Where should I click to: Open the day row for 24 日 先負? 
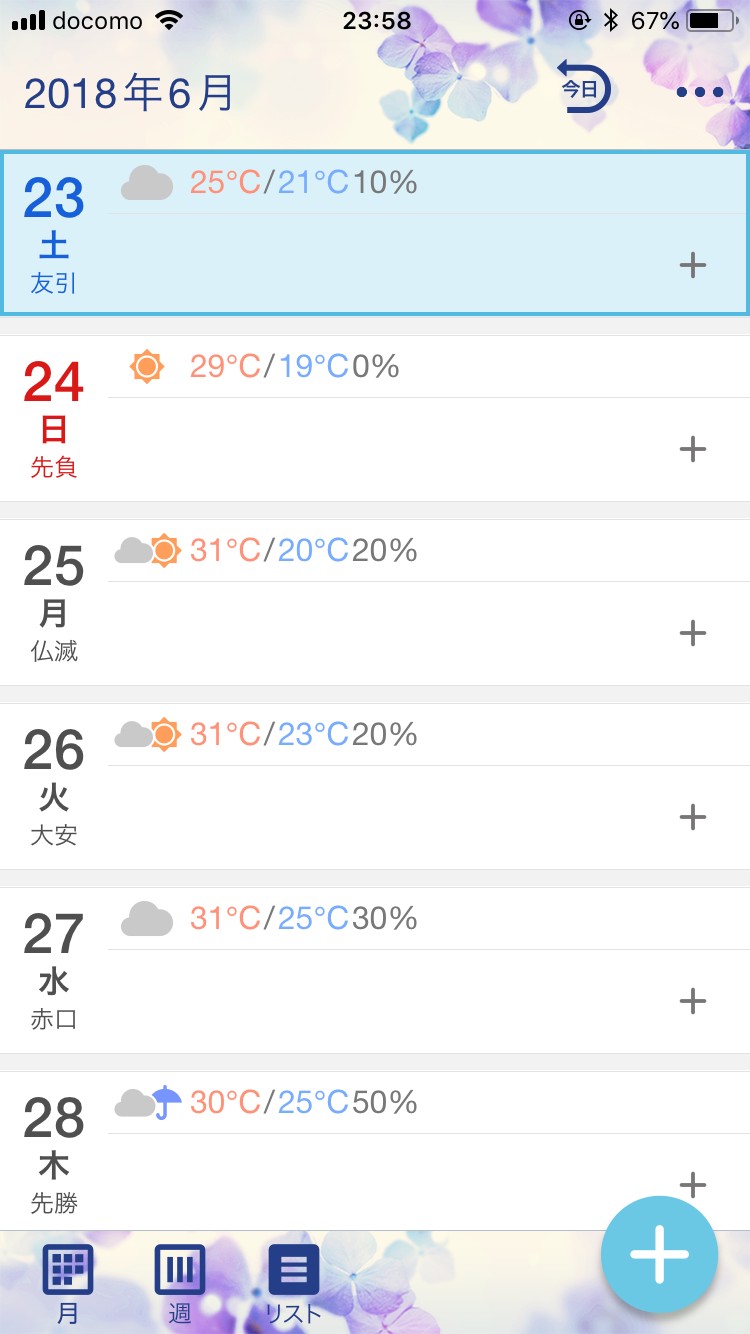click(54, 418)
